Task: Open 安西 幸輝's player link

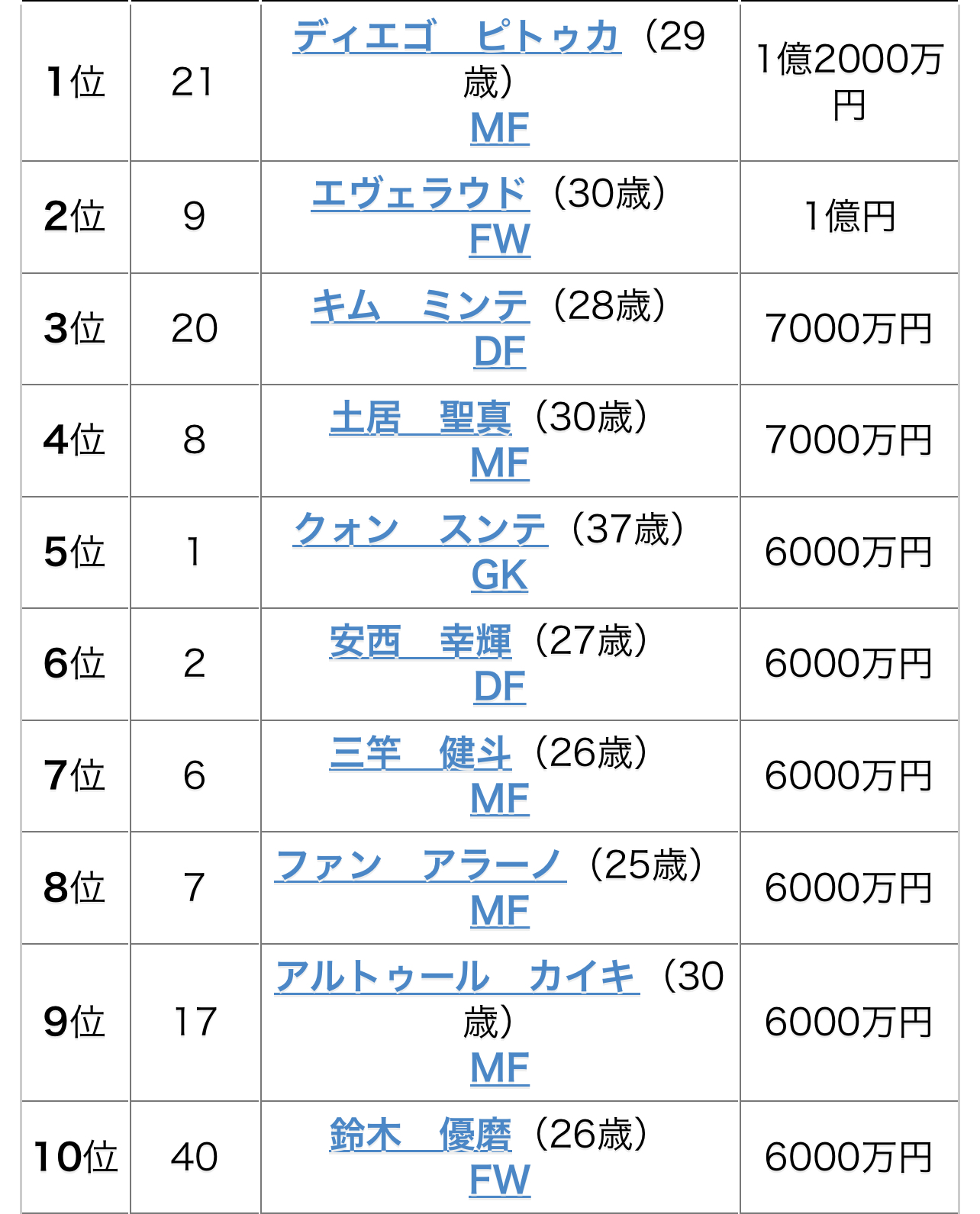Action: tap(420, 641)
